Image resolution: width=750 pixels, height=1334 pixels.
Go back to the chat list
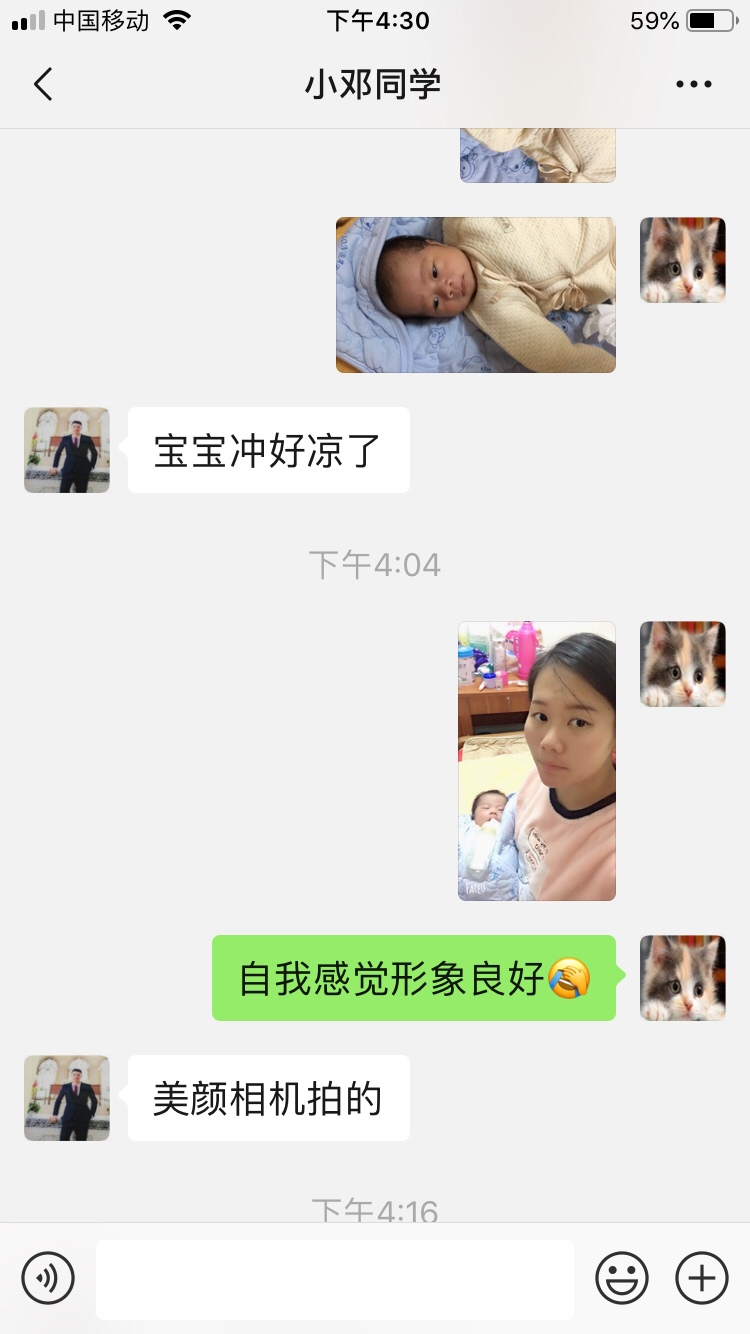click(x=42, y=85)
